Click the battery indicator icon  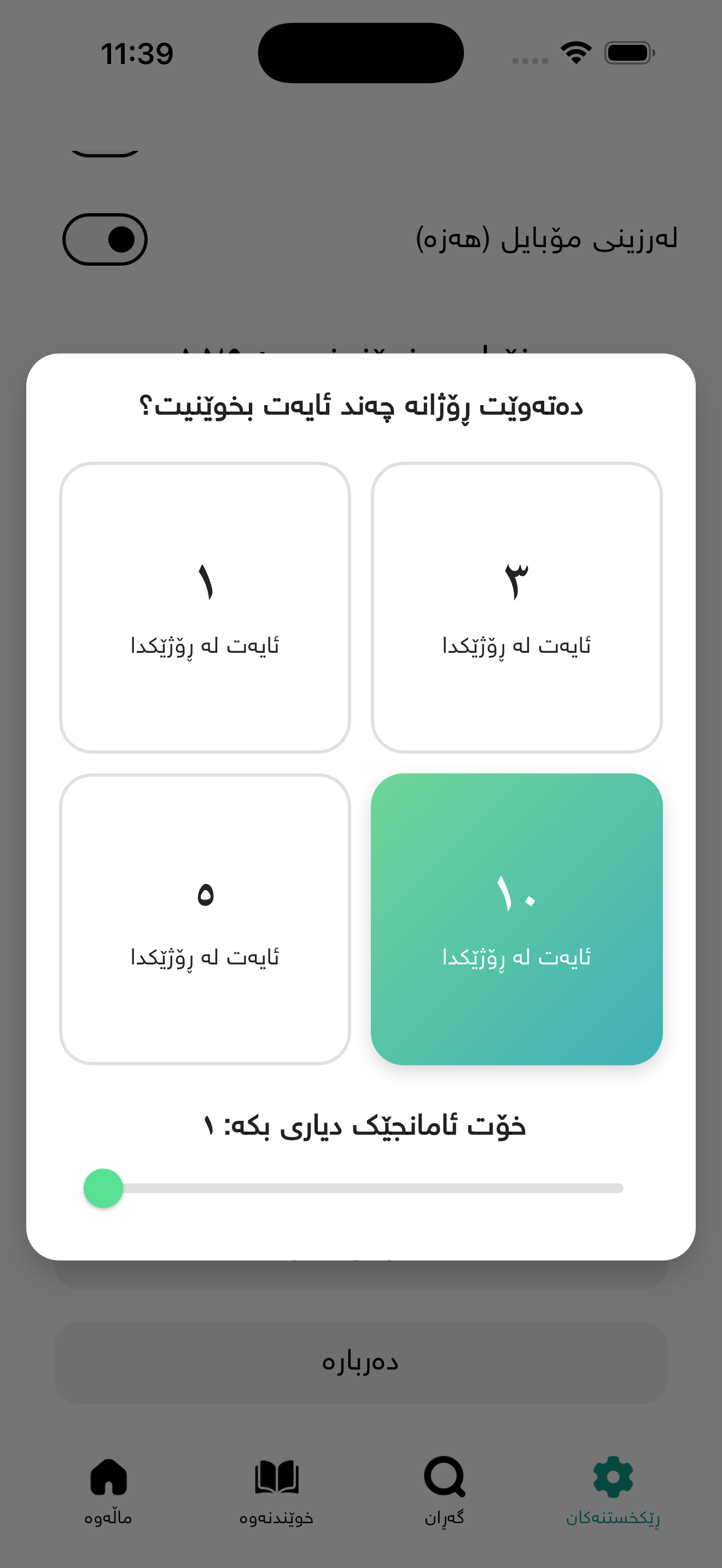coord(627,52)
